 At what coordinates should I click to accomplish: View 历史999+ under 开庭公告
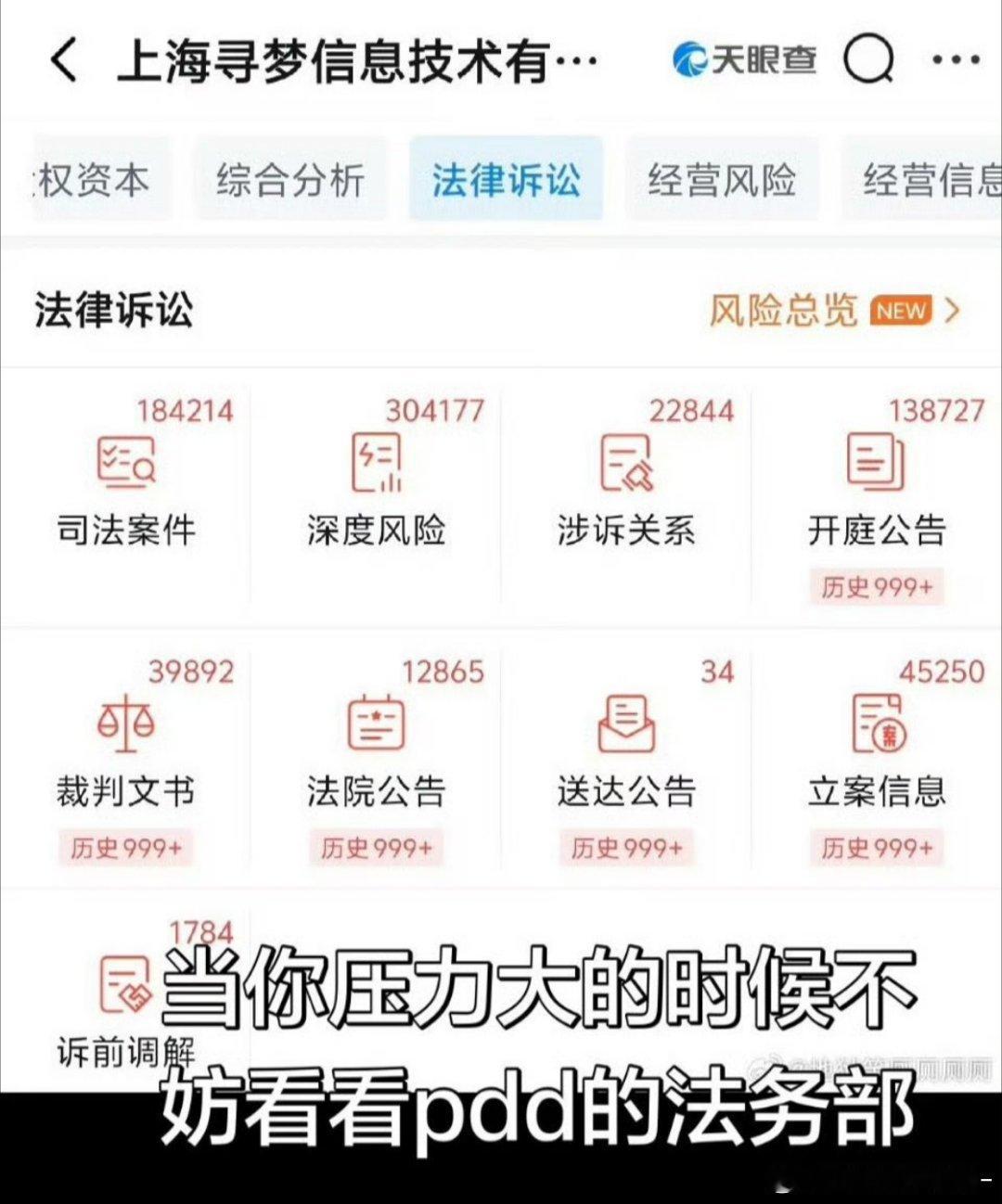pos(876,586)
